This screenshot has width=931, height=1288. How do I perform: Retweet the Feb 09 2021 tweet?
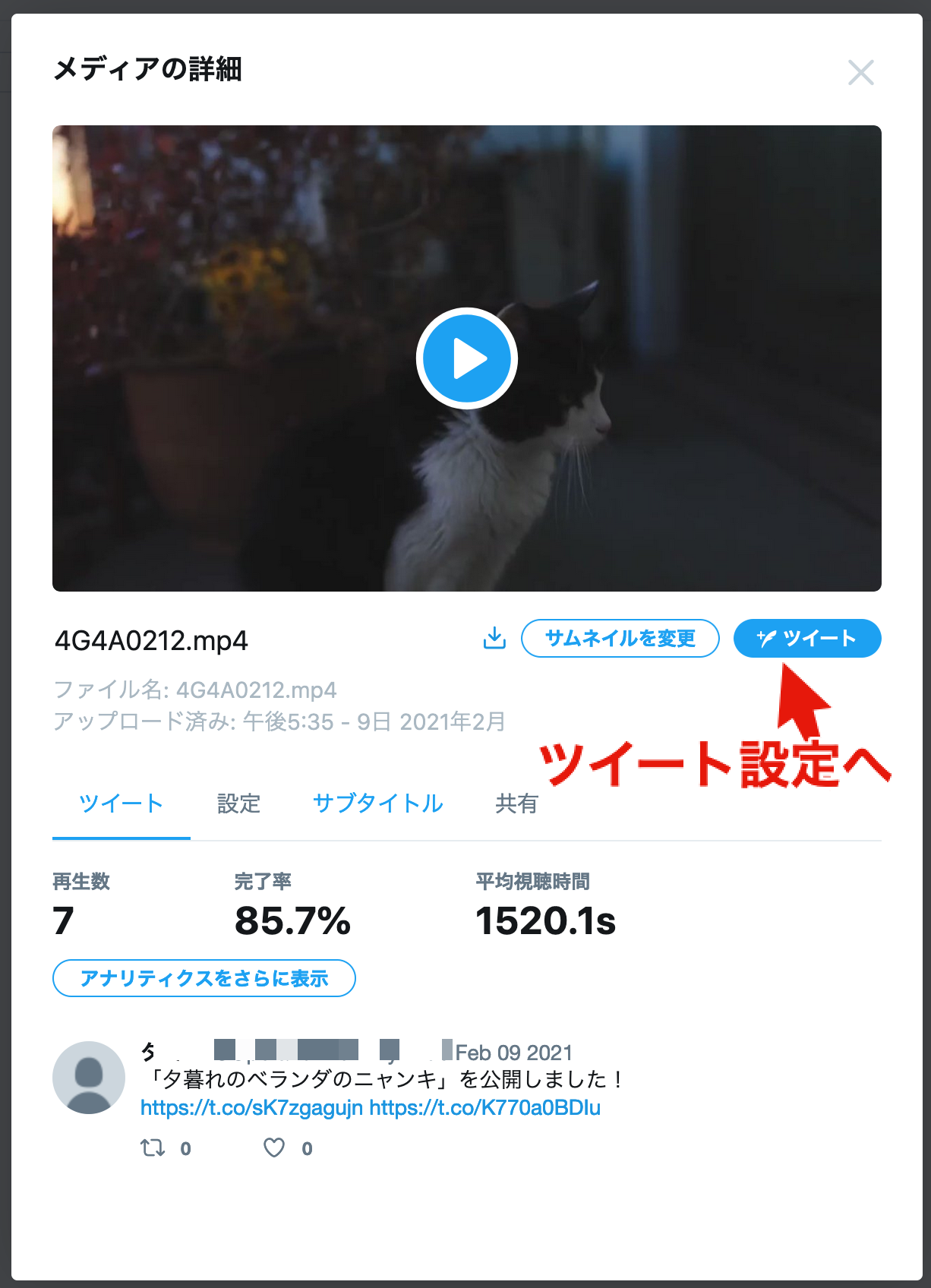tap(153, 1148)
